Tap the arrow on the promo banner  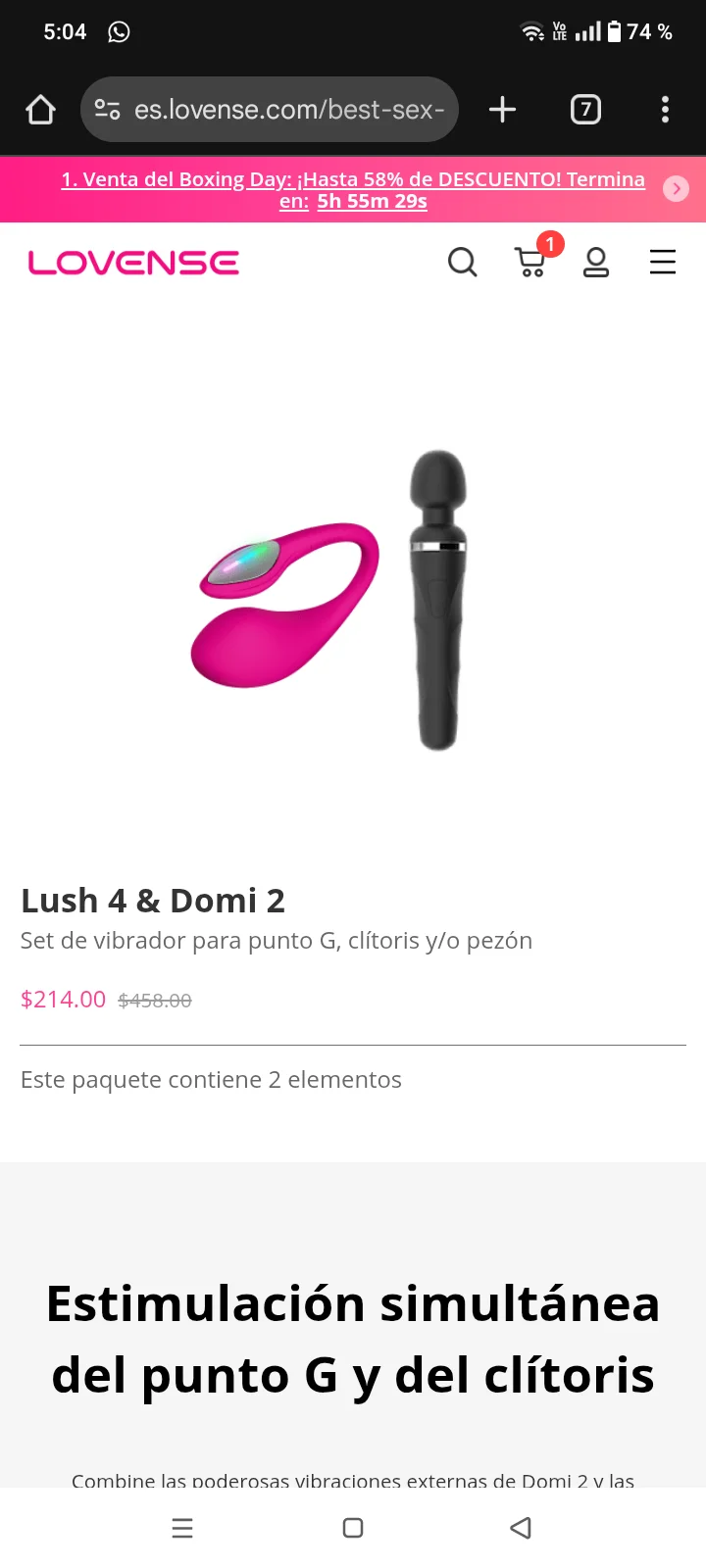[676, 189]
